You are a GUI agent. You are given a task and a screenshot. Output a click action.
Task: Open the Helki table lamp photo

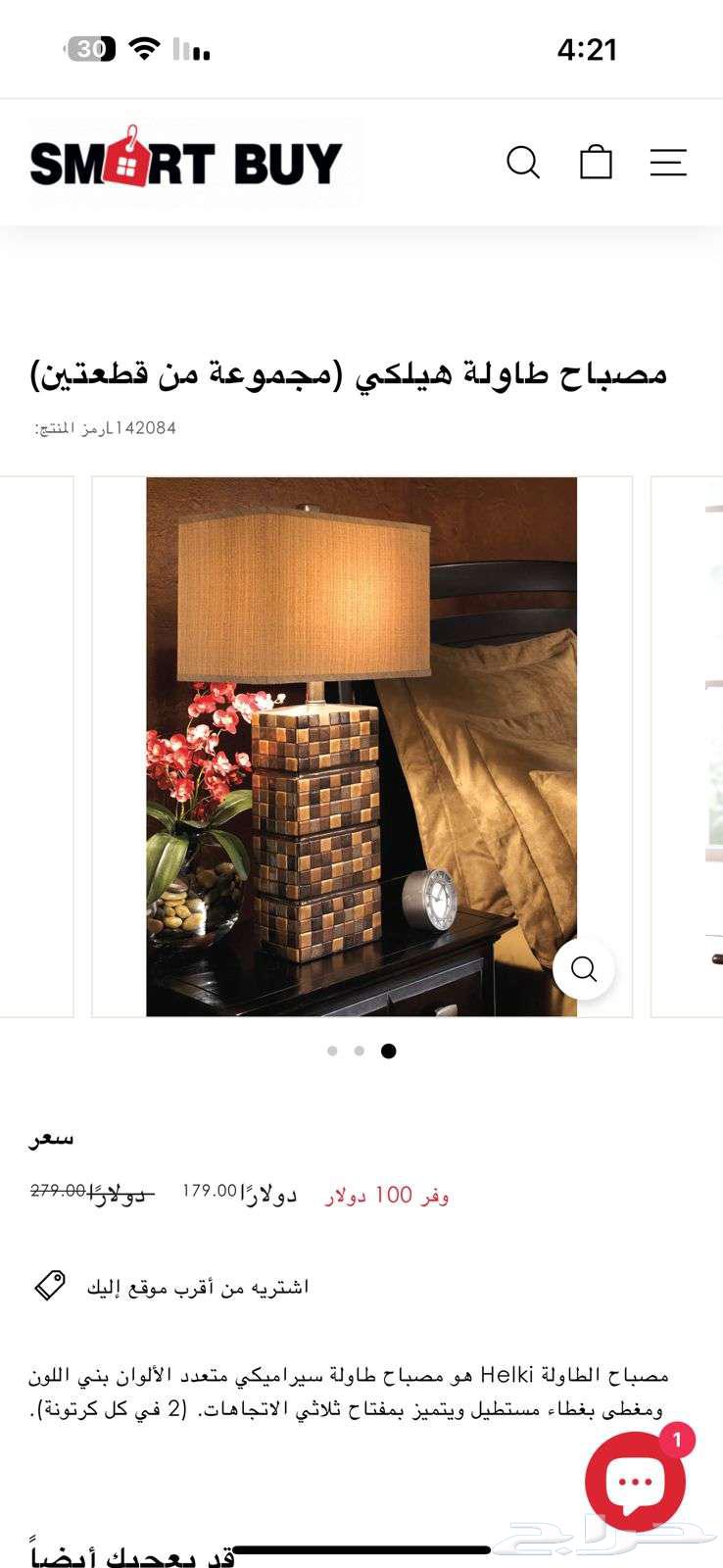point(361,745)
